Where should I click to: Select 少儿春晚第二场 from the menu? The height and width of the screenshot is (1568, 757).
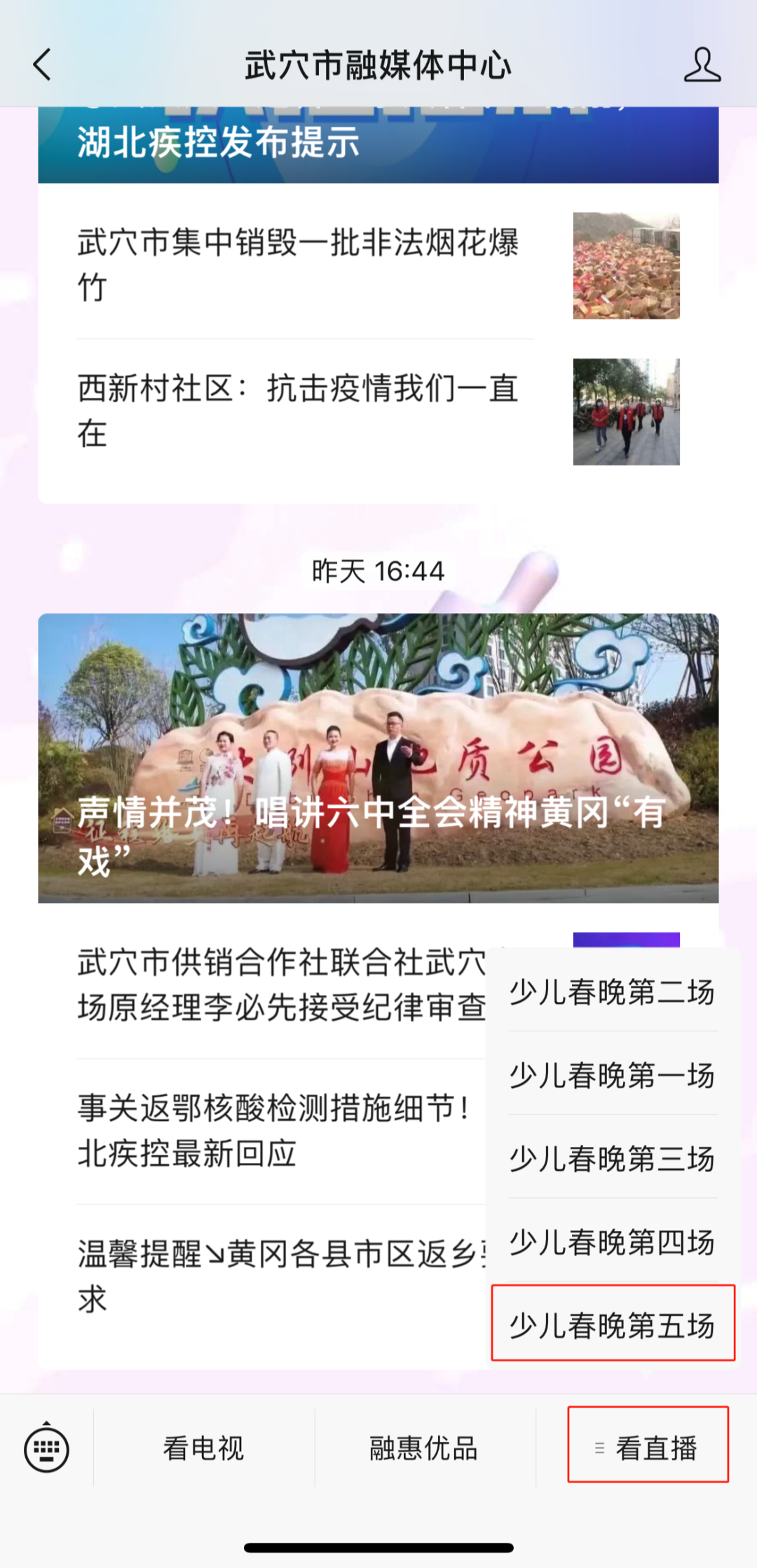pyautogui.click(x=611, y=992)
